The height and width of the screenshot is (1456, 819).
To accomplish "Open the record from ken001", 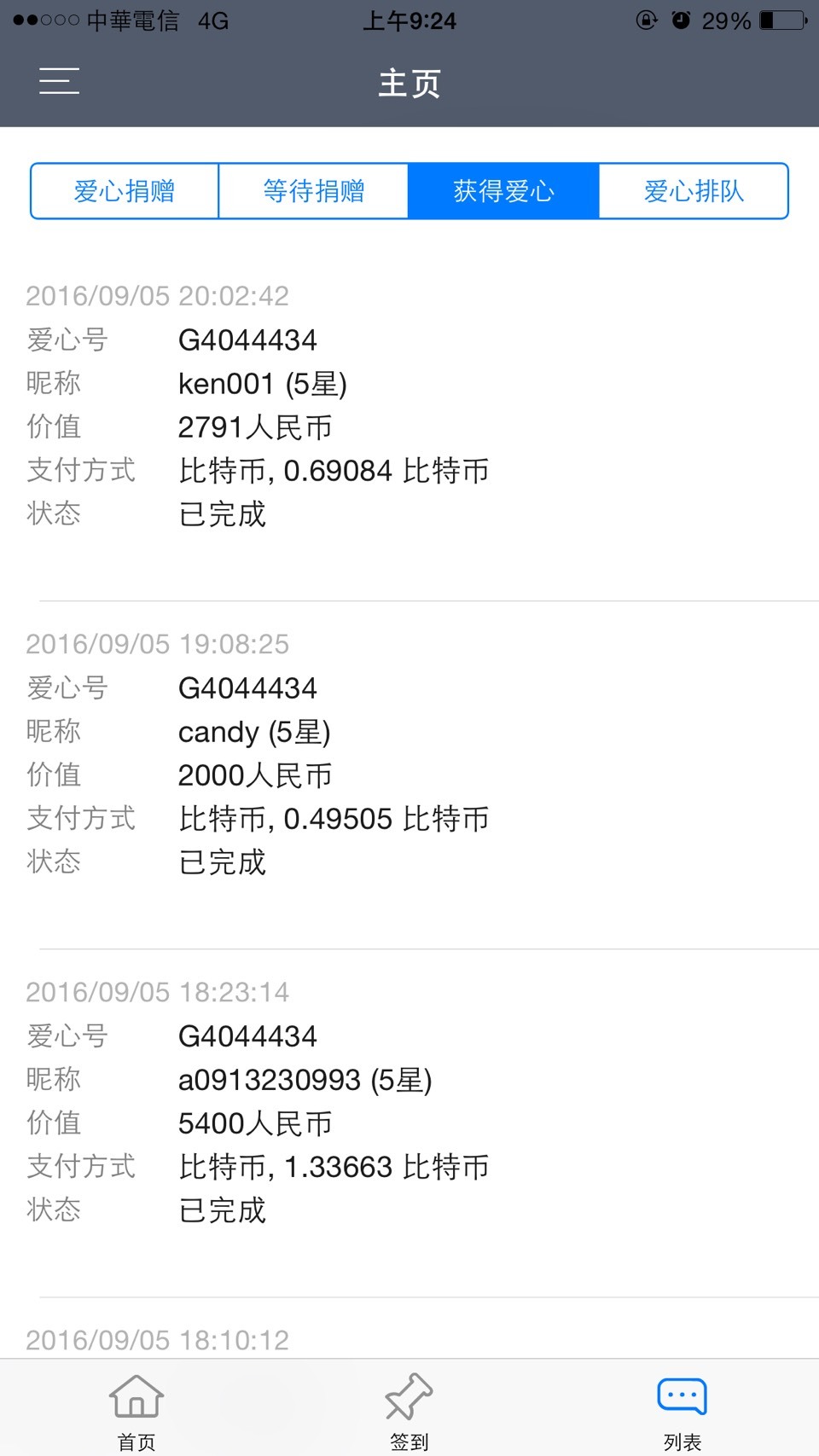I will (x=409, y=426).
